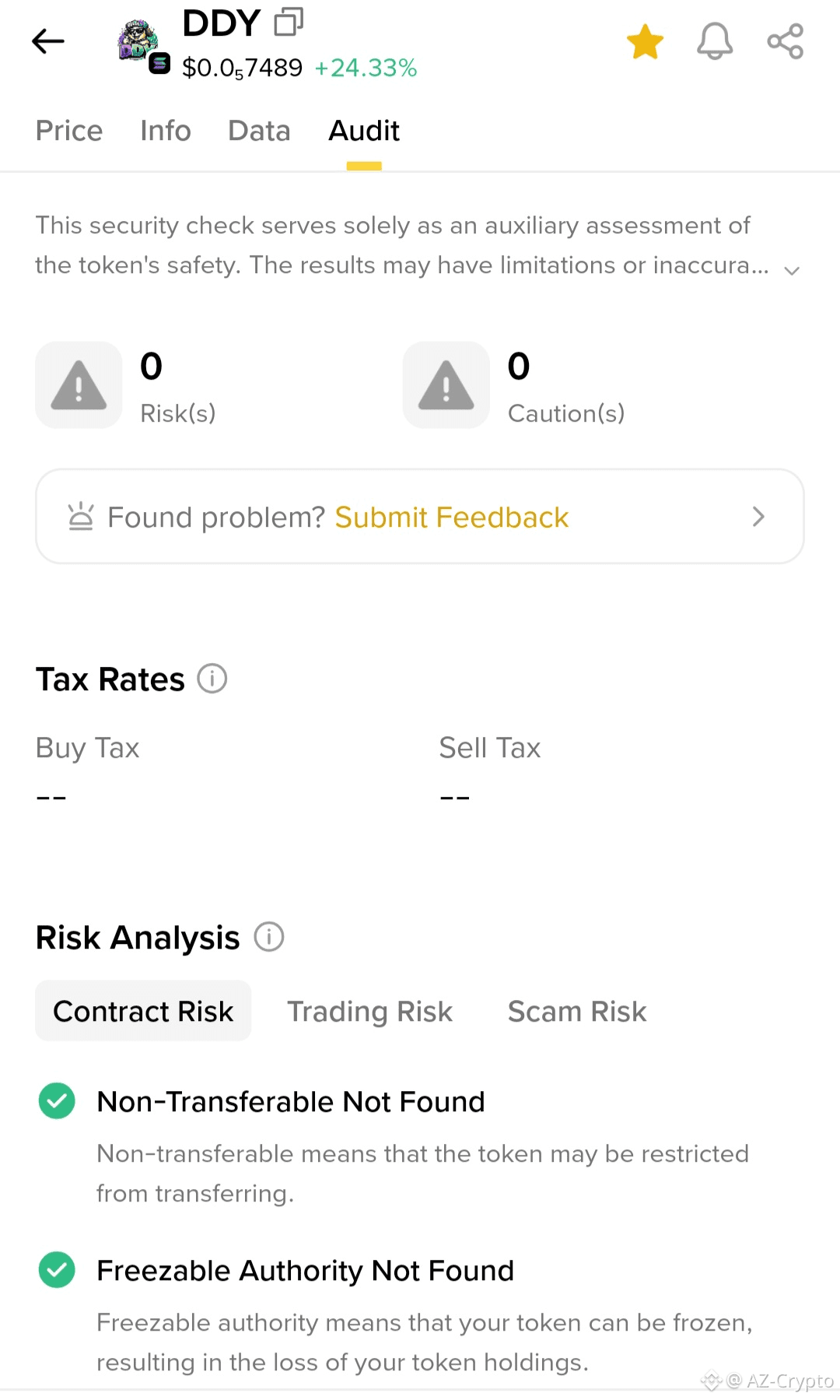
Task: Switch to the Trading Risk segment
Action: click(x=369, y=1011)
